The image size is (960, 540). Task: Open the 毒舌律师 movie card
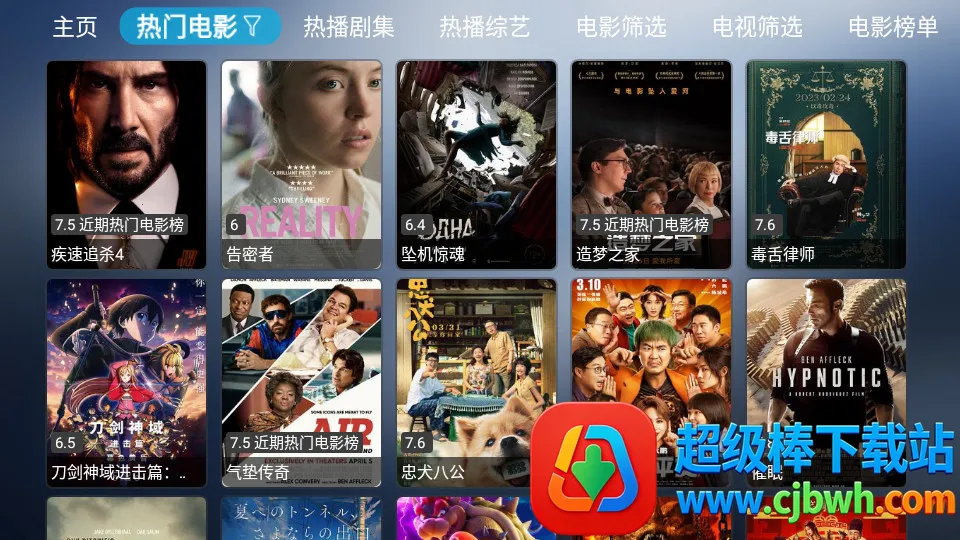826,164
